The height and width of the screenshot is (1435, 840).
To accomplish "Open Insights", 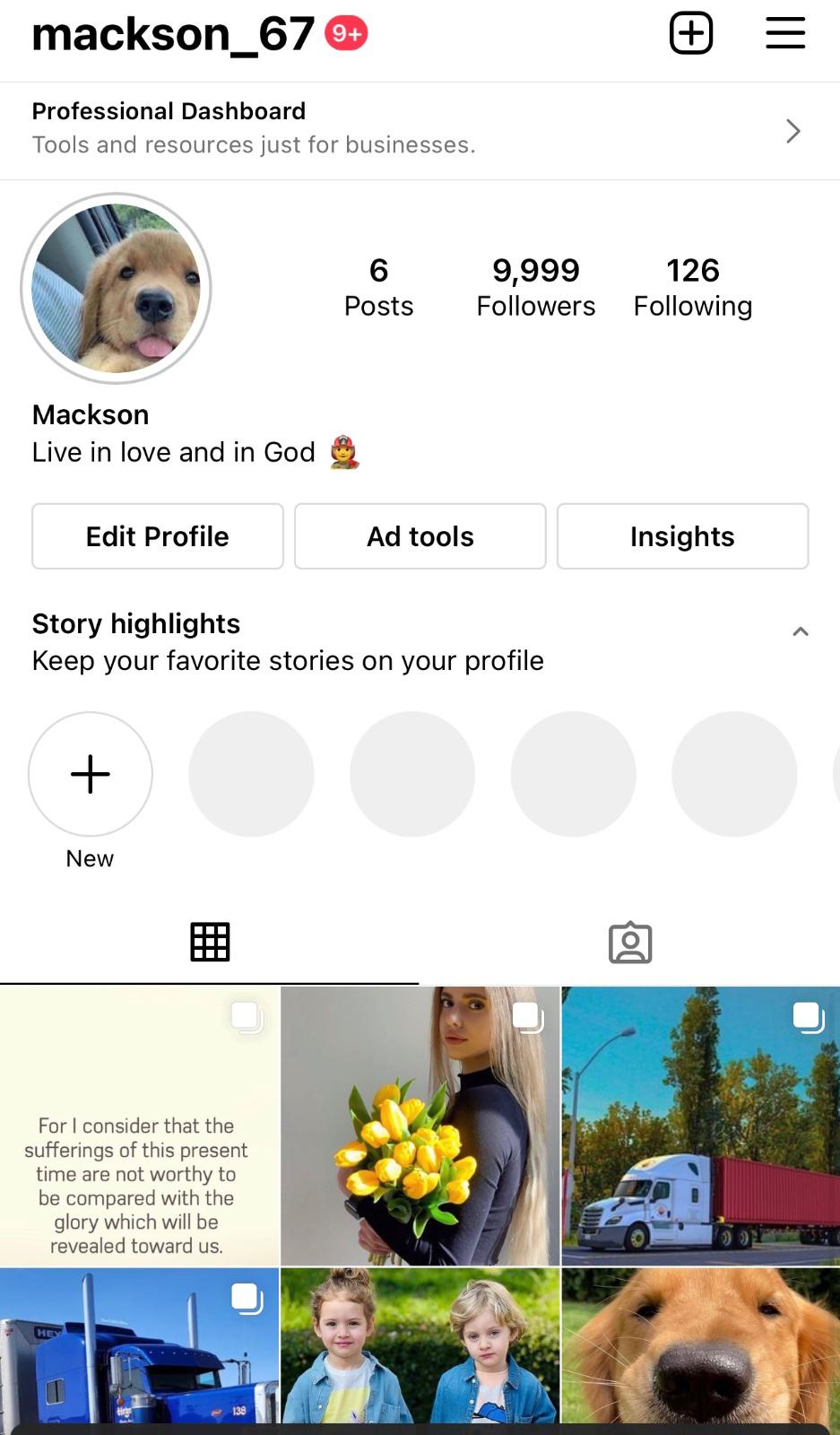I will point(682,536).
